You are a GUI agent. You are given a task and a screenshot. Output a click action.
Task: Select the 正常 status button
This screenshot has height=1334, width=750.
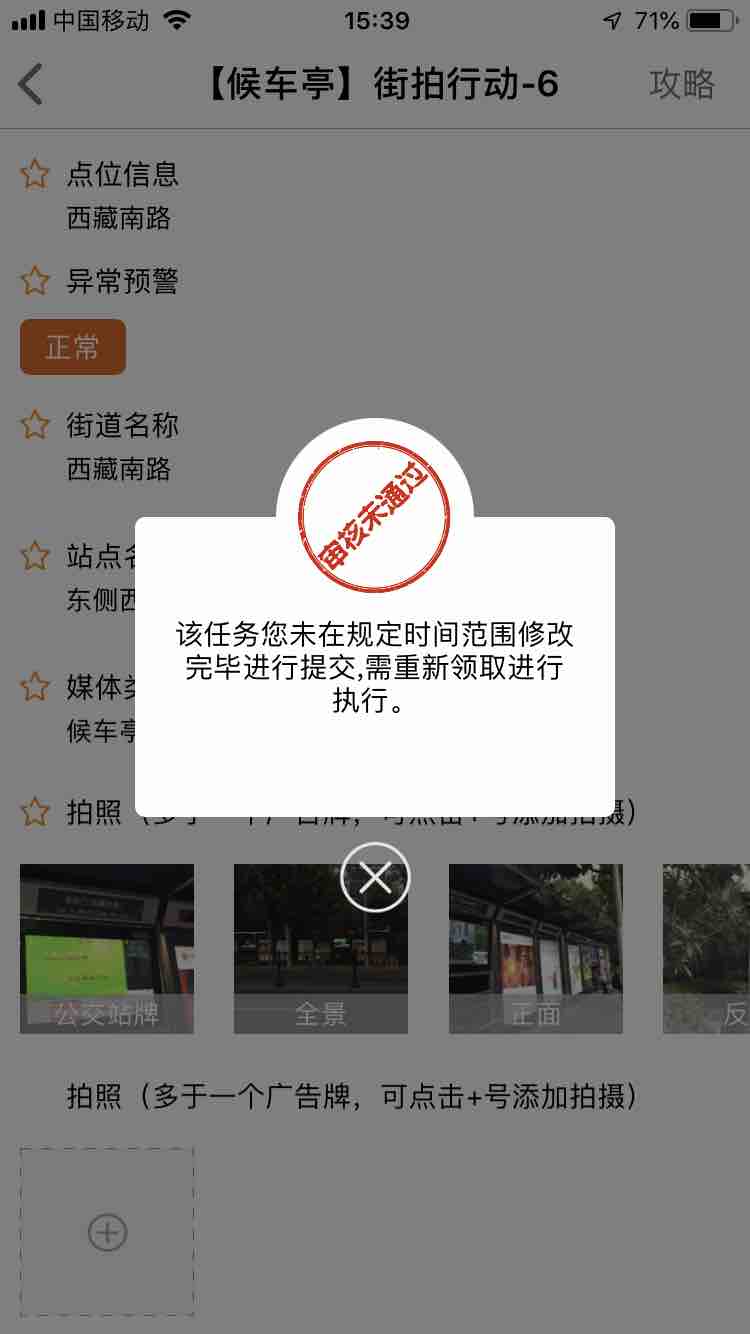(x=73, y=347)
